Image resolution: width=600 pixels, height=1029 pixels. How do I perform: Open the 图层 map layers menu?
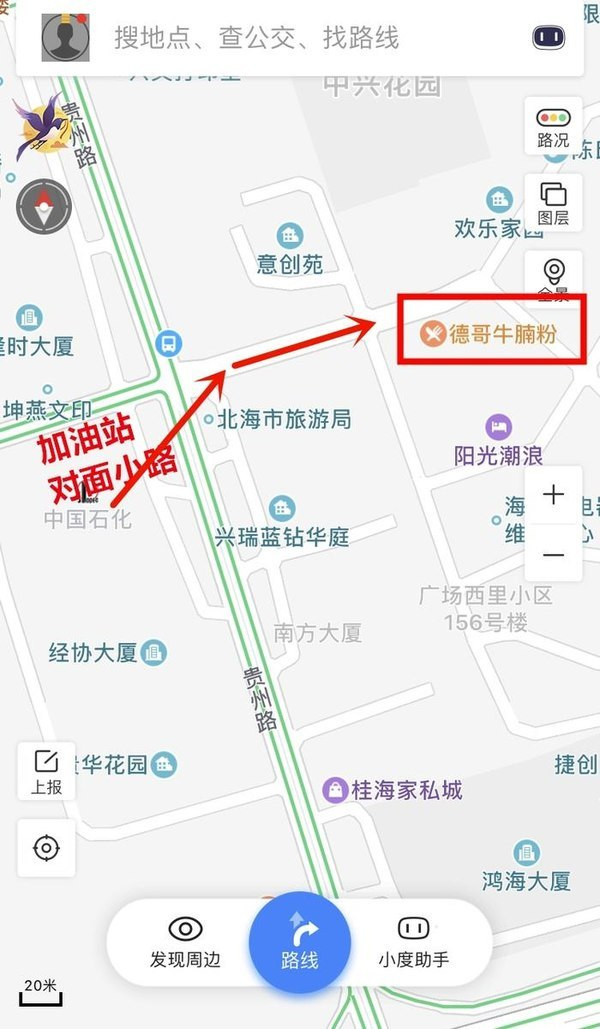[x=553, y=203]
